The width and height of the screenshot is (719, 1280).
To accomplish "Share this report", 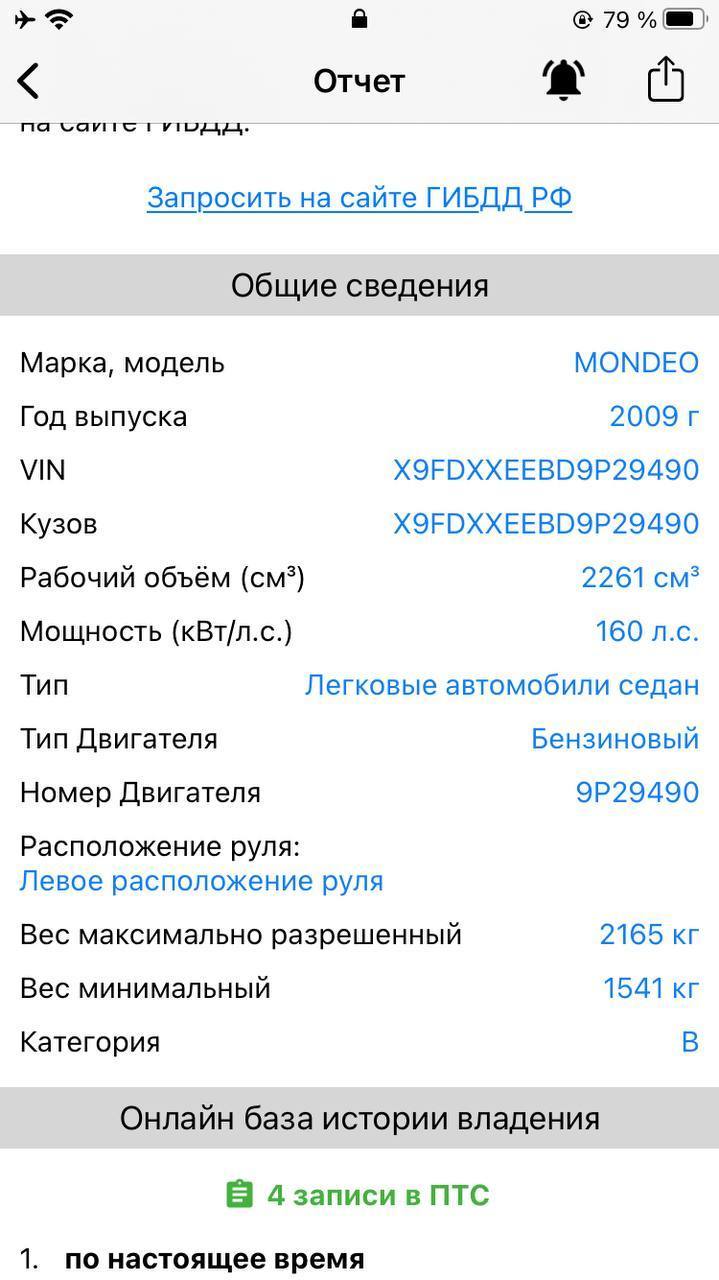I will [x=665, y=78].
